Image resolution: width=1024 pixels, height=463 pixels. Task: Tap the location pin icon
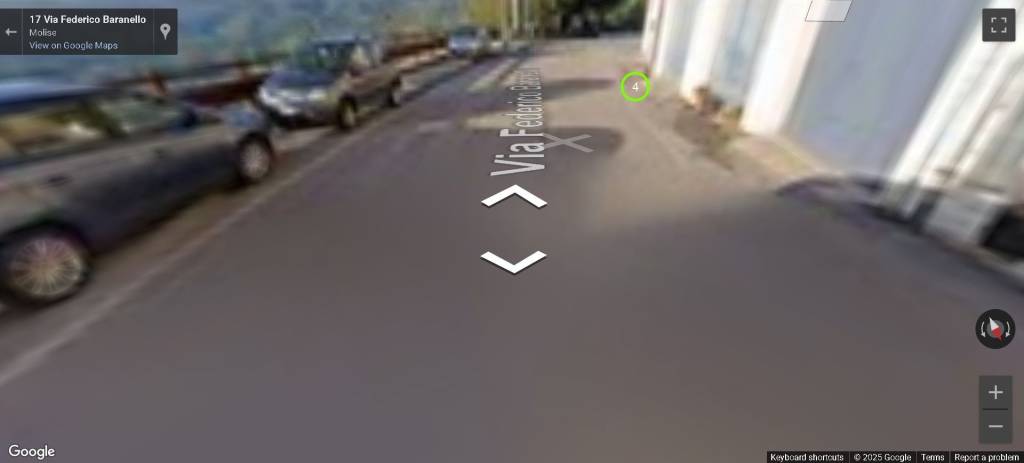point(165,32)
